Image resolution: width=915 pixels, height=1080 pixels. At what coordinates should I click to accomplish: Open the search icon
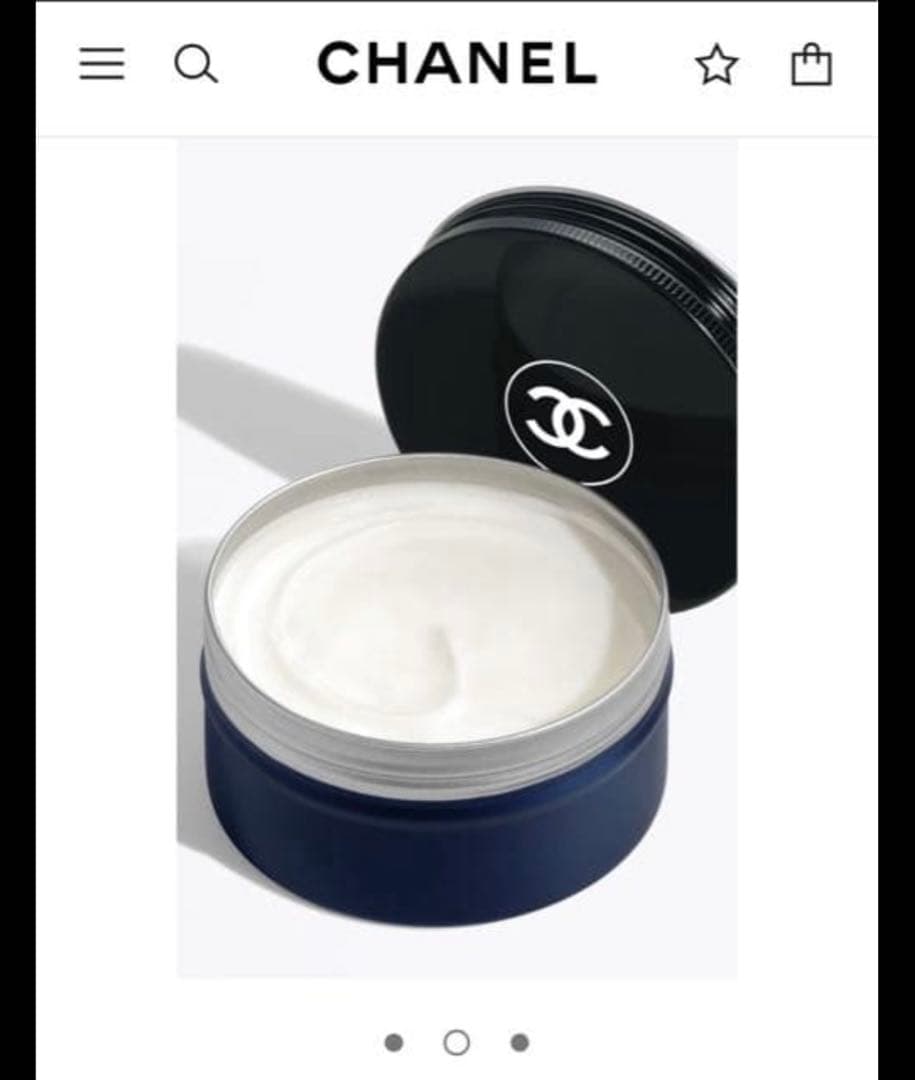pos(195,65)
